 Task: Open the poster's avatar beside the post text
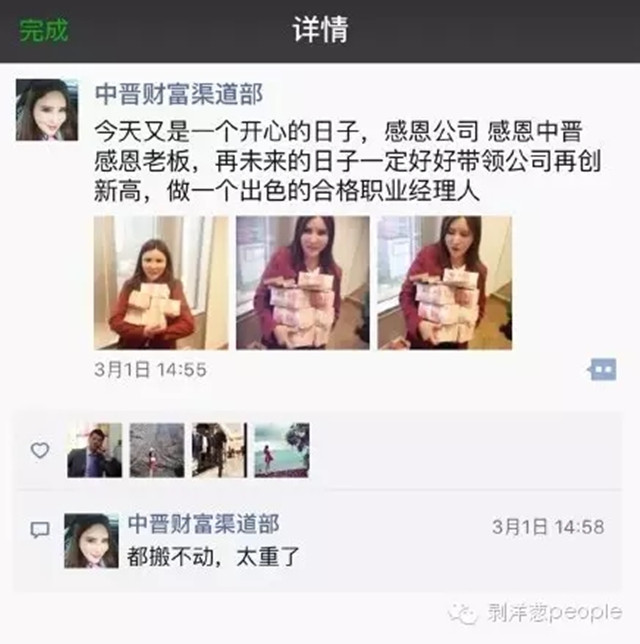(x=47, y=109)
